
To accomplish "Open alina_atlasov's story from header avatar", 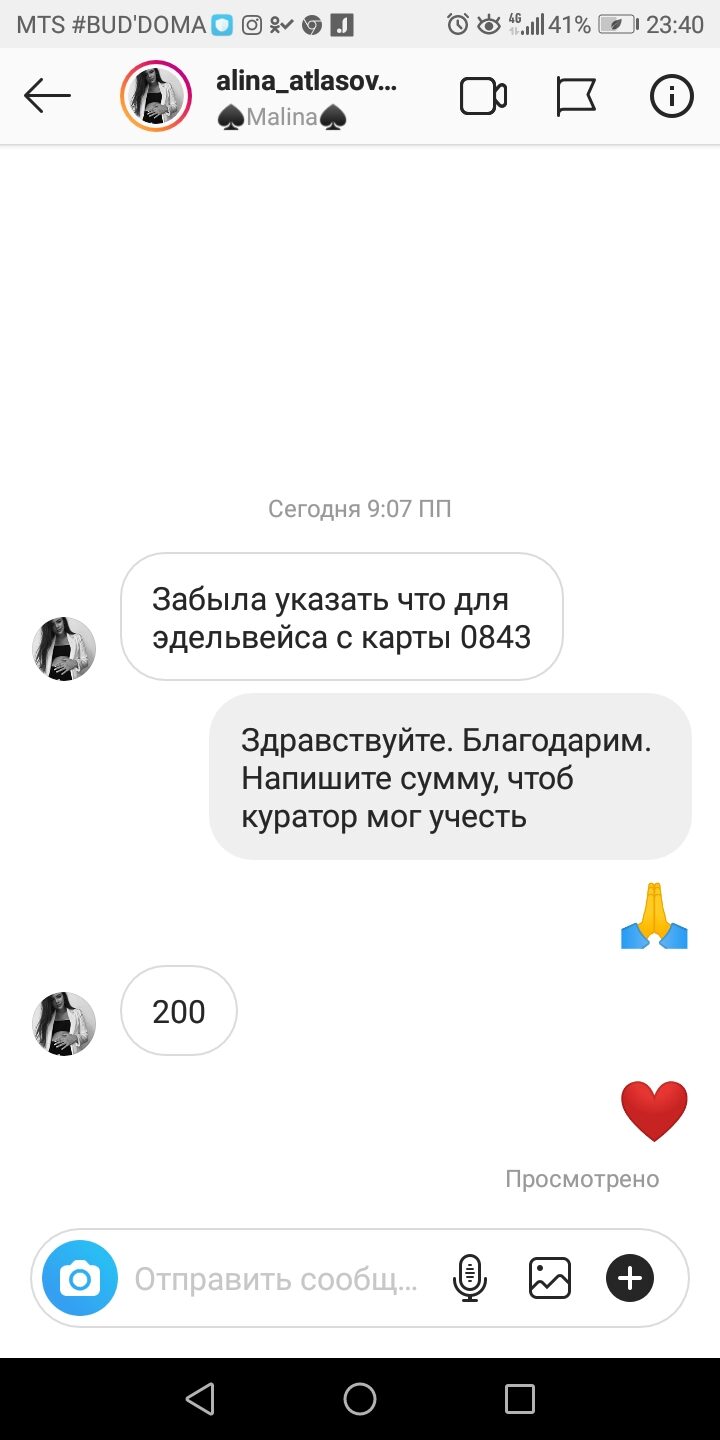I will point(155,96).
